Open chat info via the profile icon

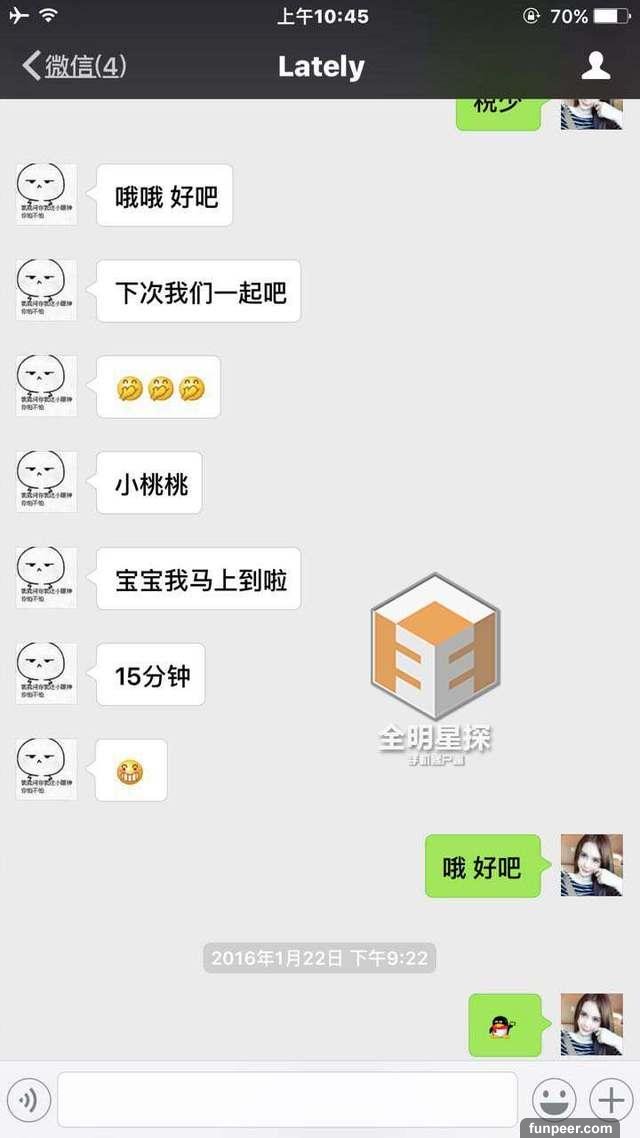coord(596,66)
